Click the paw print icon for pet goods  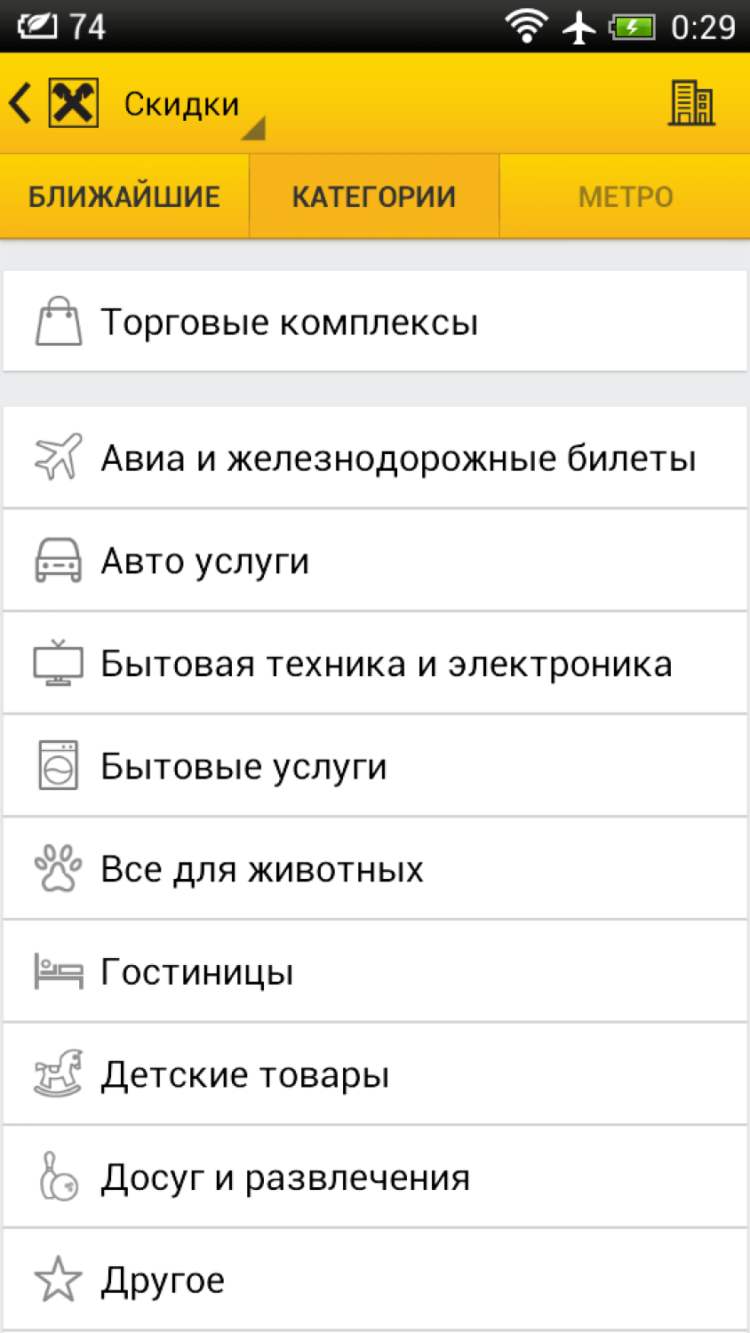coord(58,867)
